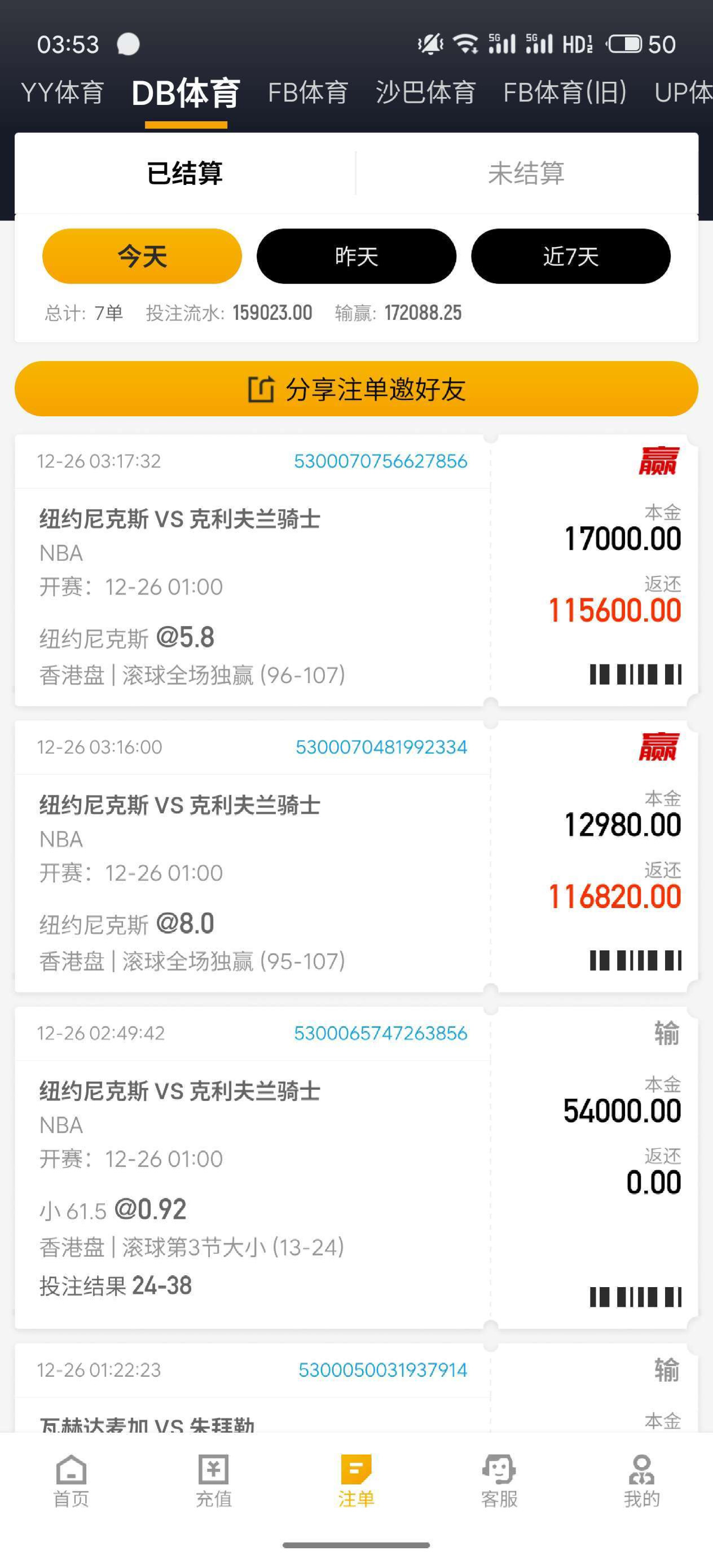Filter bets by 昨天

pyautogui.click(x=356, y=256)
